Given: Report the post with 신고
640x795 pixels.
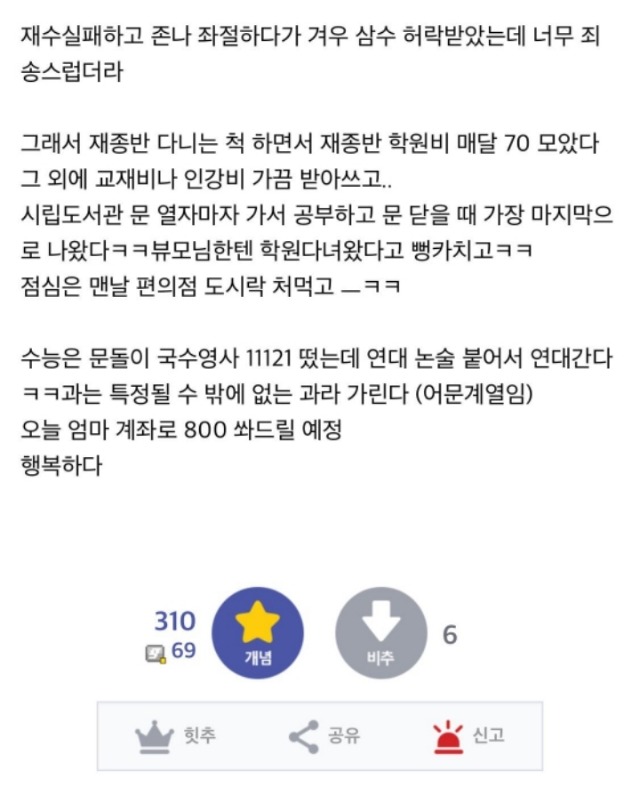Looking at the screenshot, I should [x=469, y=736].
